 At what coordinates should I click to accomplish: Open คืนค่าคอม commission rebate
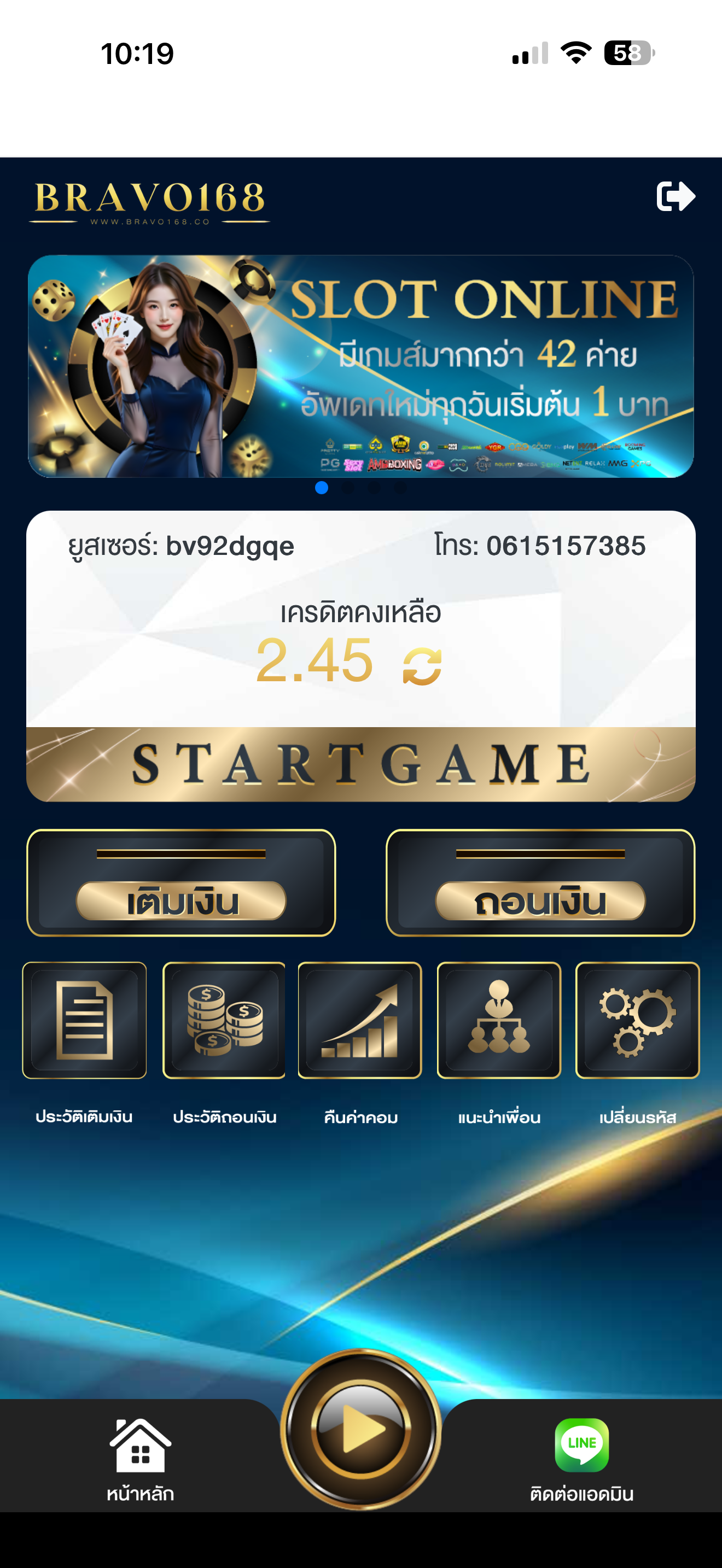360,1020
